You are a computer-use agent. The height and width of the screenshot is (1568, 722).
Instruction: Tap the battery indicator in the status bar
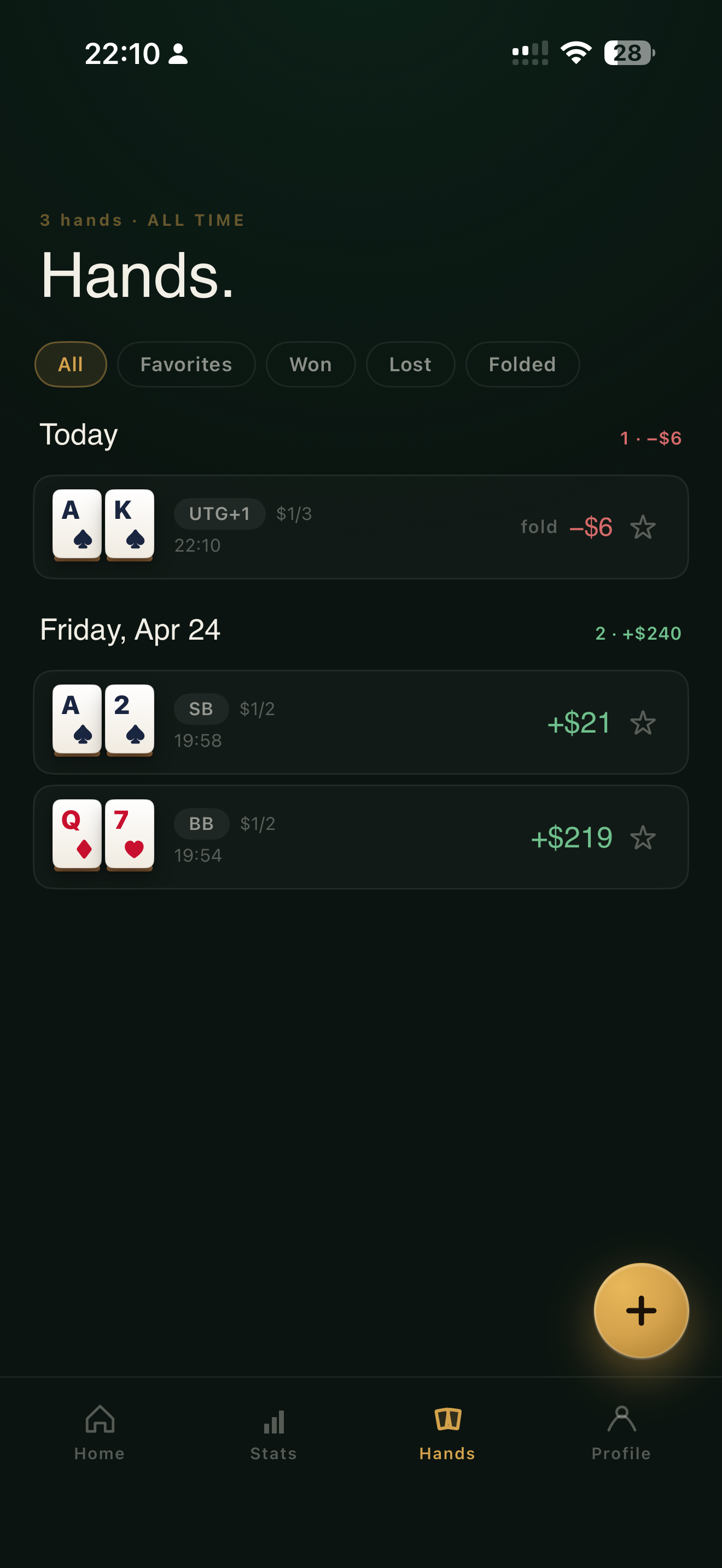[x=628, y=55]
